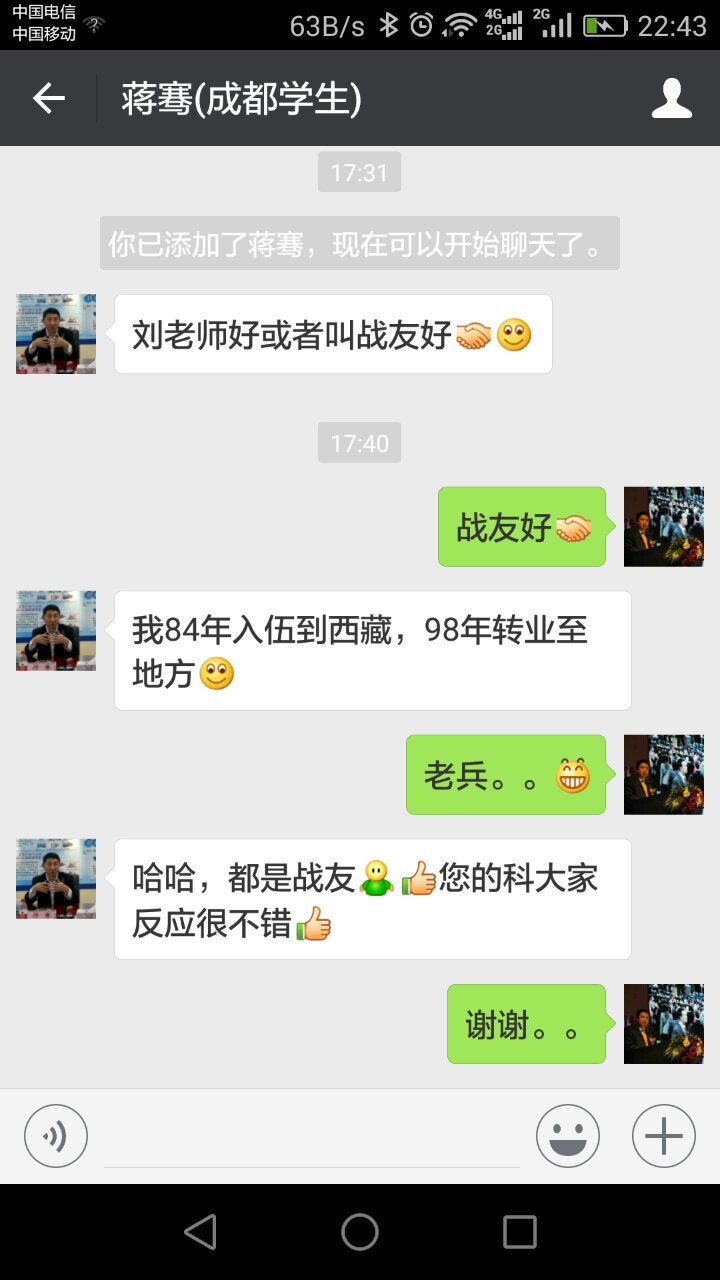Tap the system home button
The height and width of the screenshot is (1280, 720).
360,1232
